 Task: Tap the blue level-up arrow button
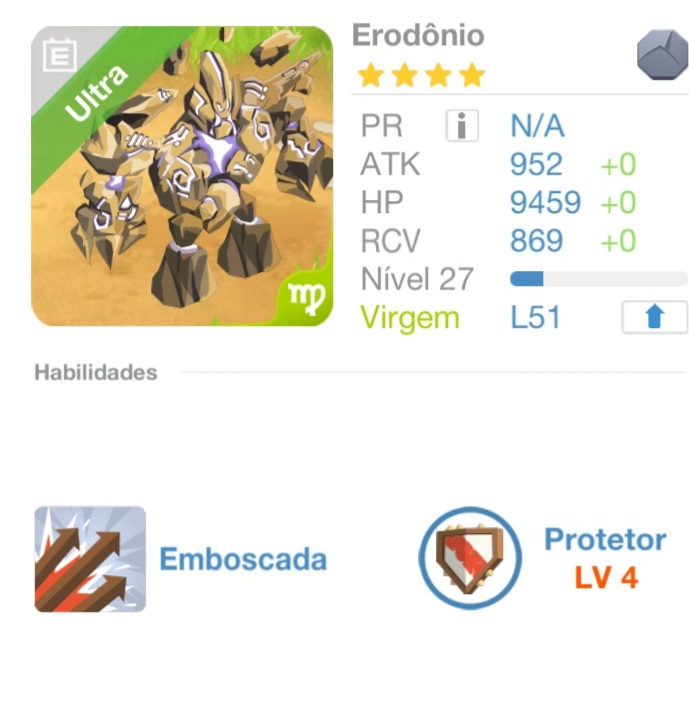tap(654, 318)
